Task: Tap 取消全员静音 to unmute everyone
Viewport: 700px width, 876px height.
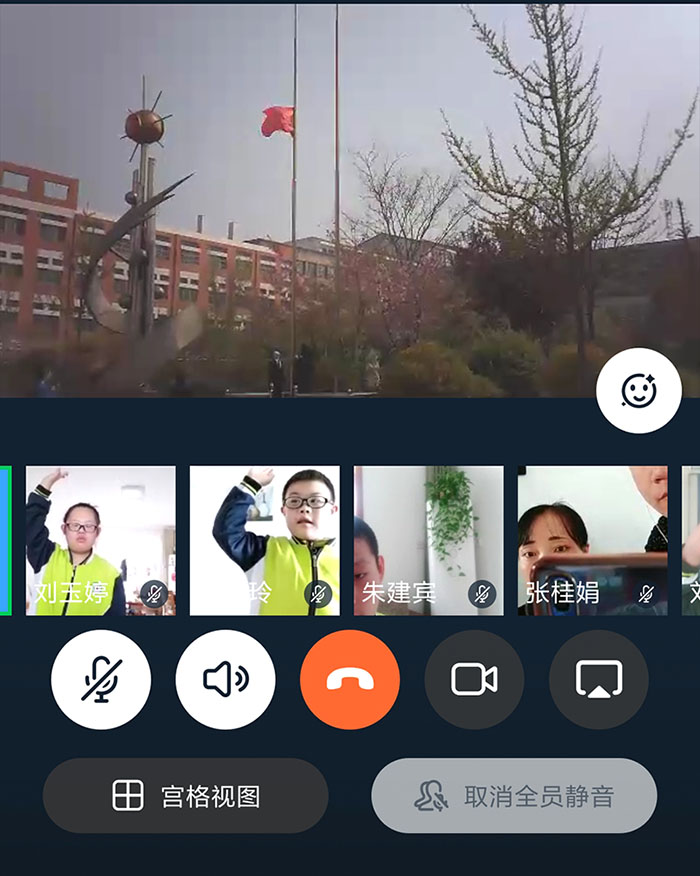Action: (x=514, y=796)
